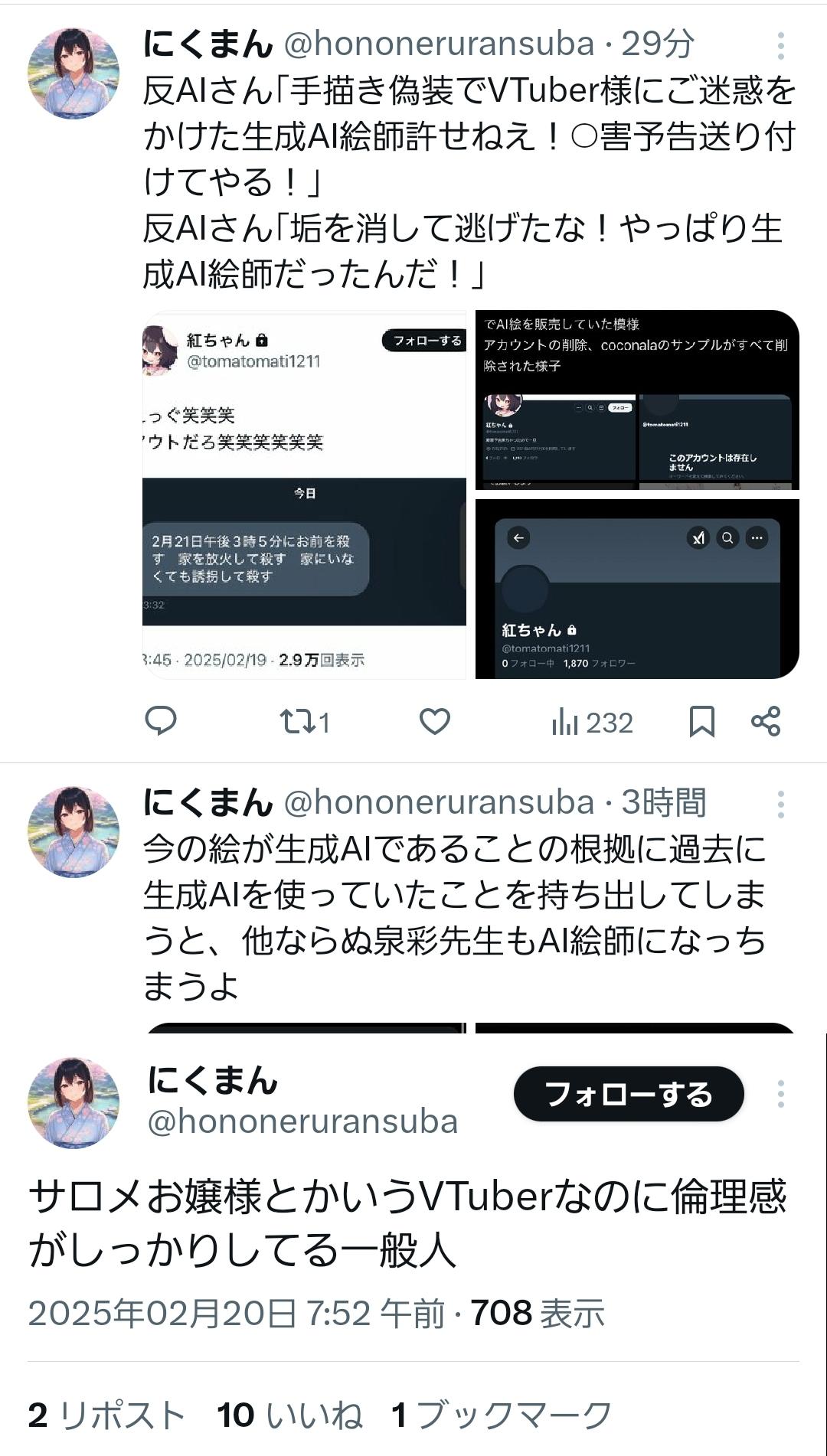The height and width of the screenshot is (1456, 827).
Task: Follow にくまん with the フォローする button
Action: [x=629, y=1094]
